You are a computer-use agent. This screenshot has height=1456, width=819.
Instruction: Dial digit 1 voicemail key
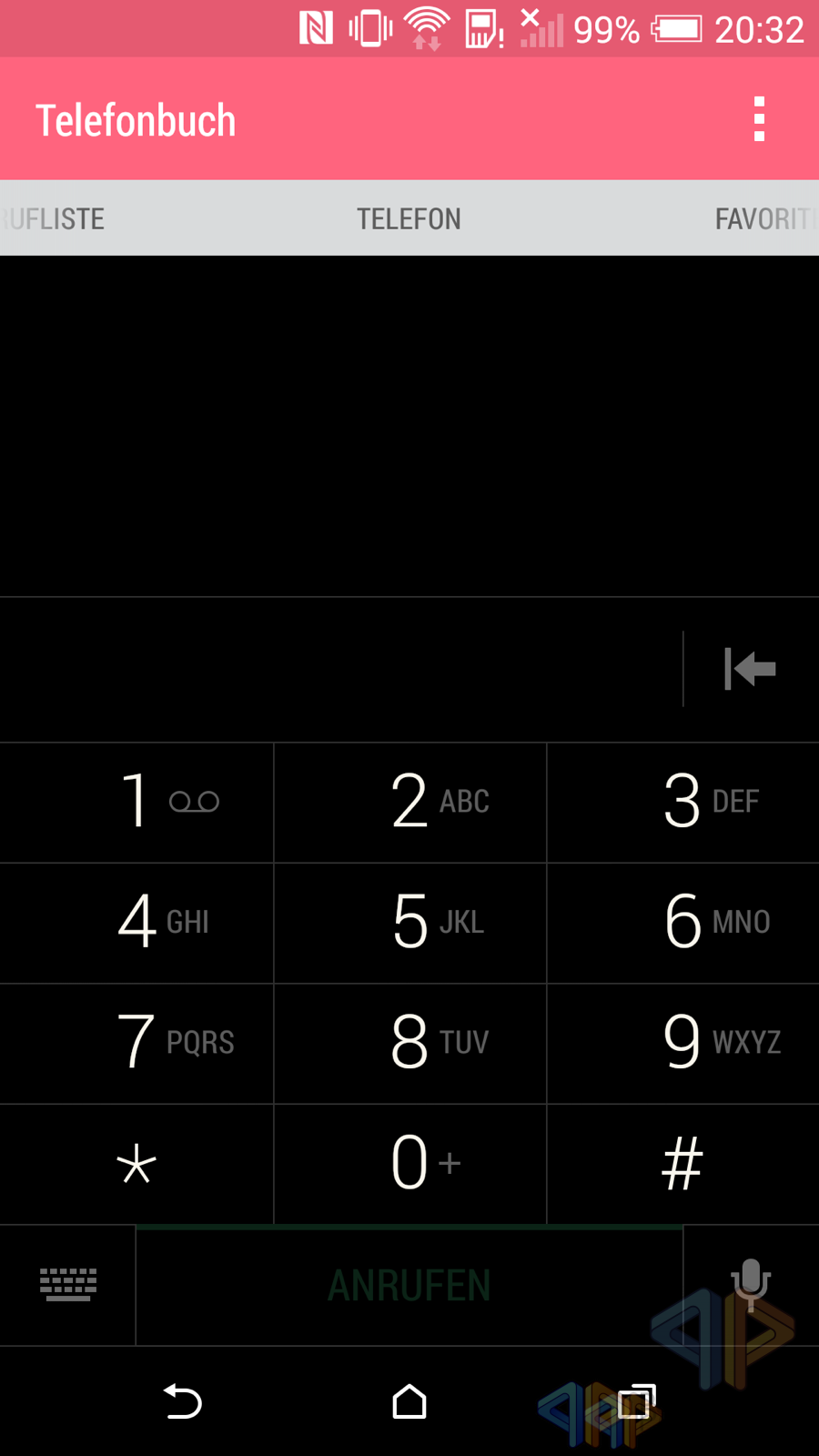(136, 802)
